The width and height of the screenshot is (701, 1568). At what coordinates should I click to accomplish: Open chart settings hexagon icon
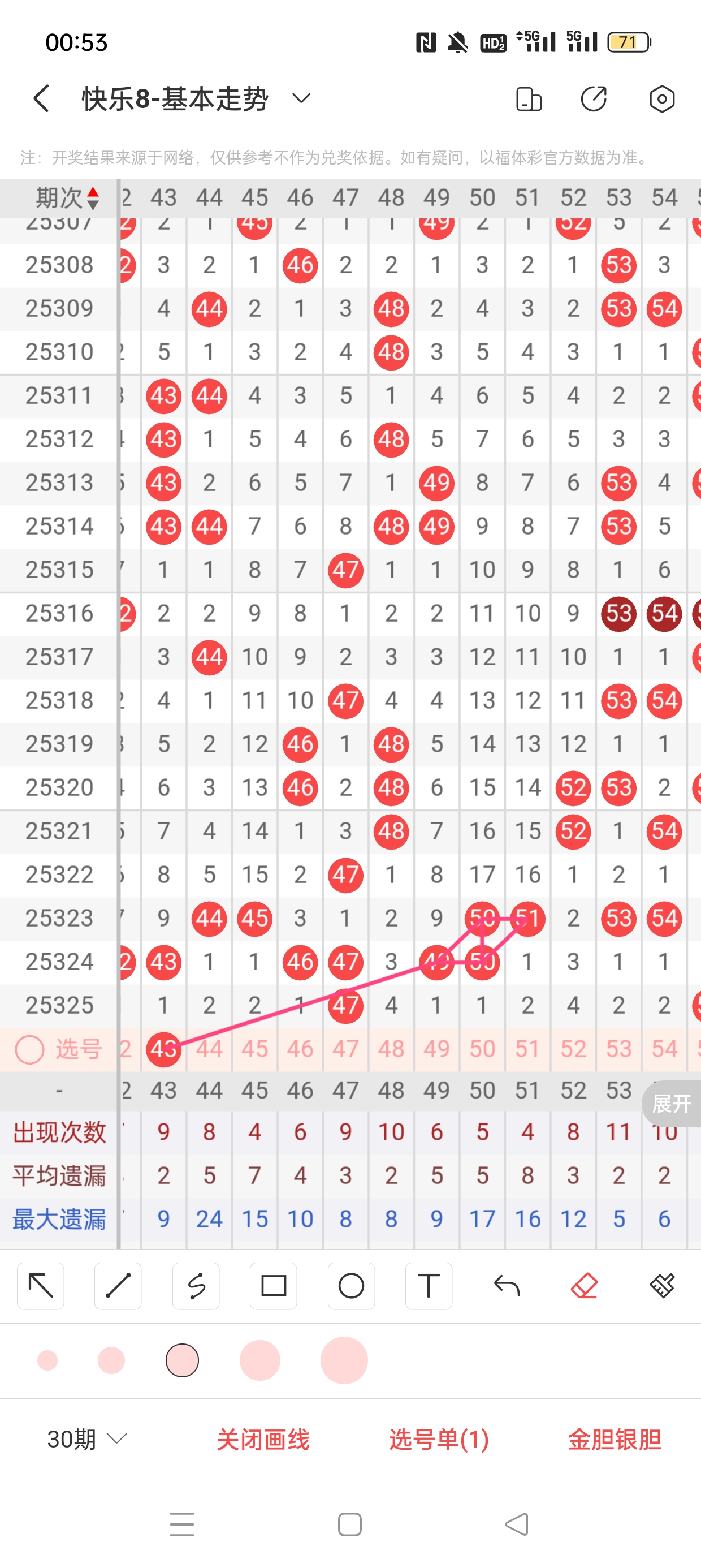tap(661, 99)
